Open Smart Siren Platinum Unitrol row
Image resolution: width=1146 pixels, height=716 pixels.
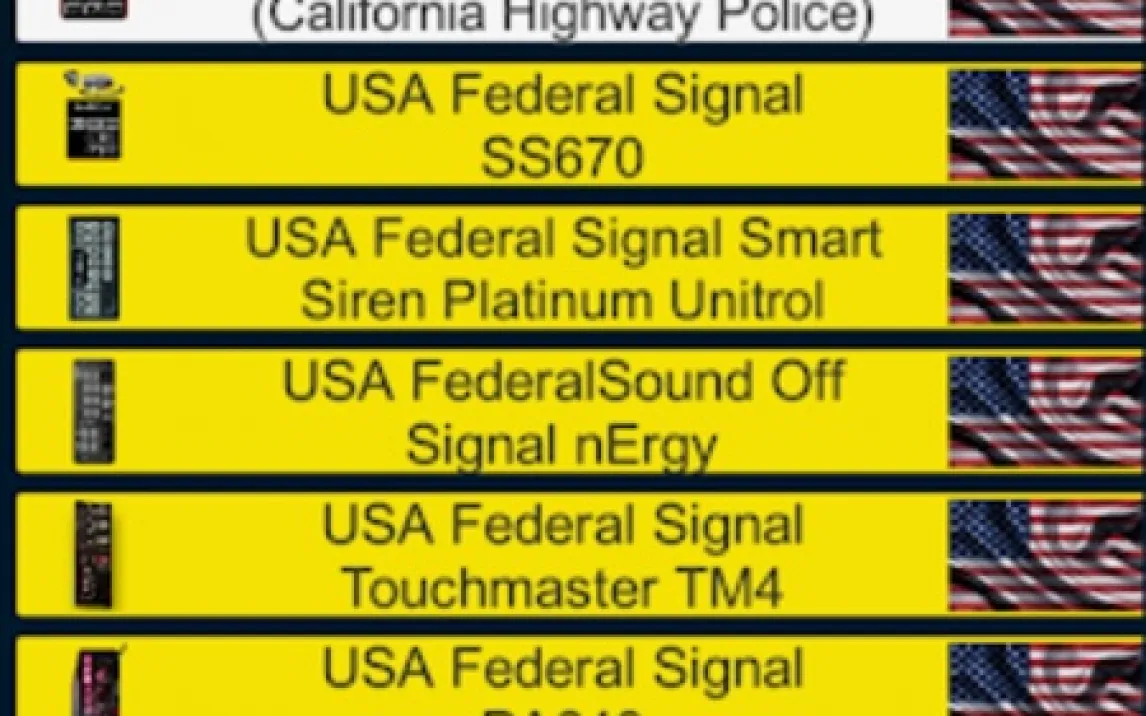[x=560, y=268]
